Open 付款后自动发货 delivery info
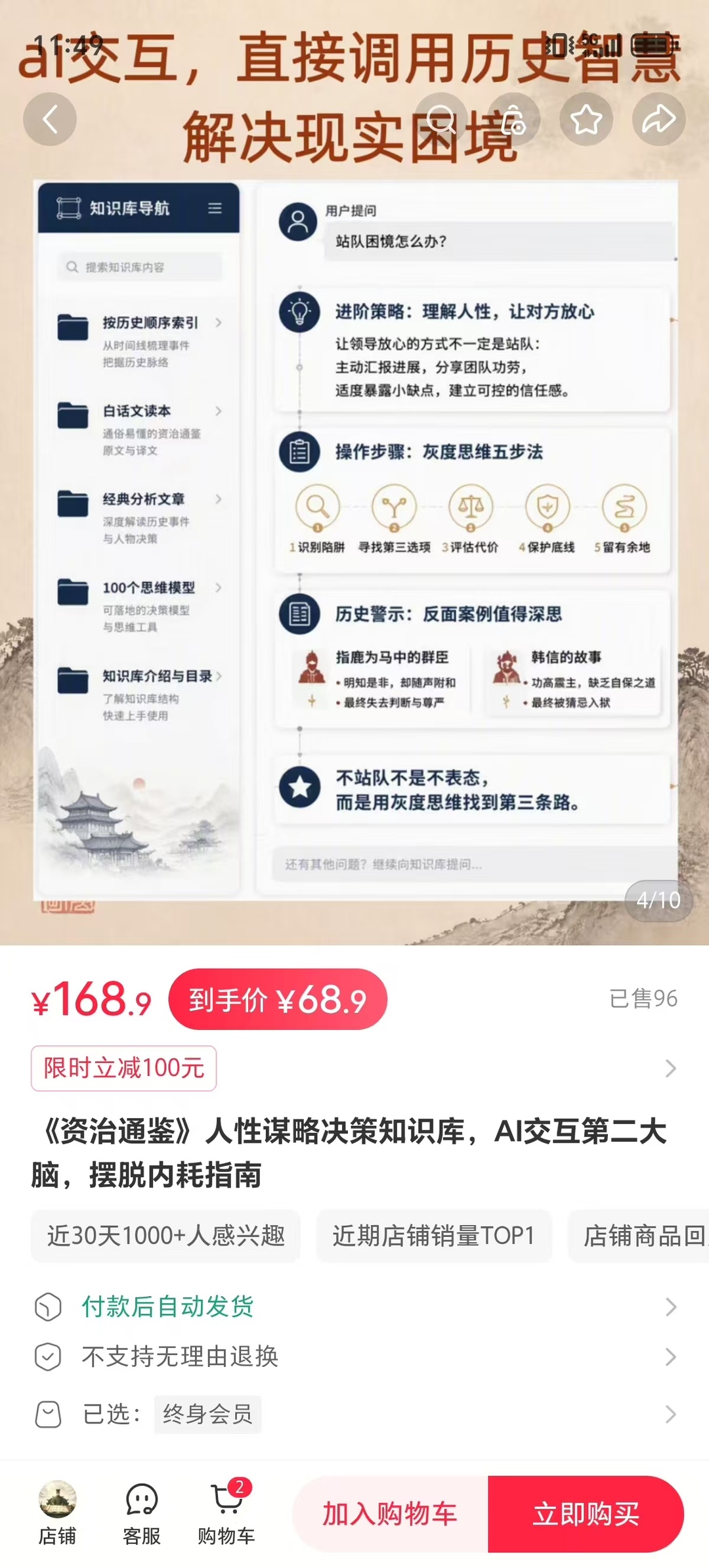This screenshot has height=1568, width=709. (354, 1307)
